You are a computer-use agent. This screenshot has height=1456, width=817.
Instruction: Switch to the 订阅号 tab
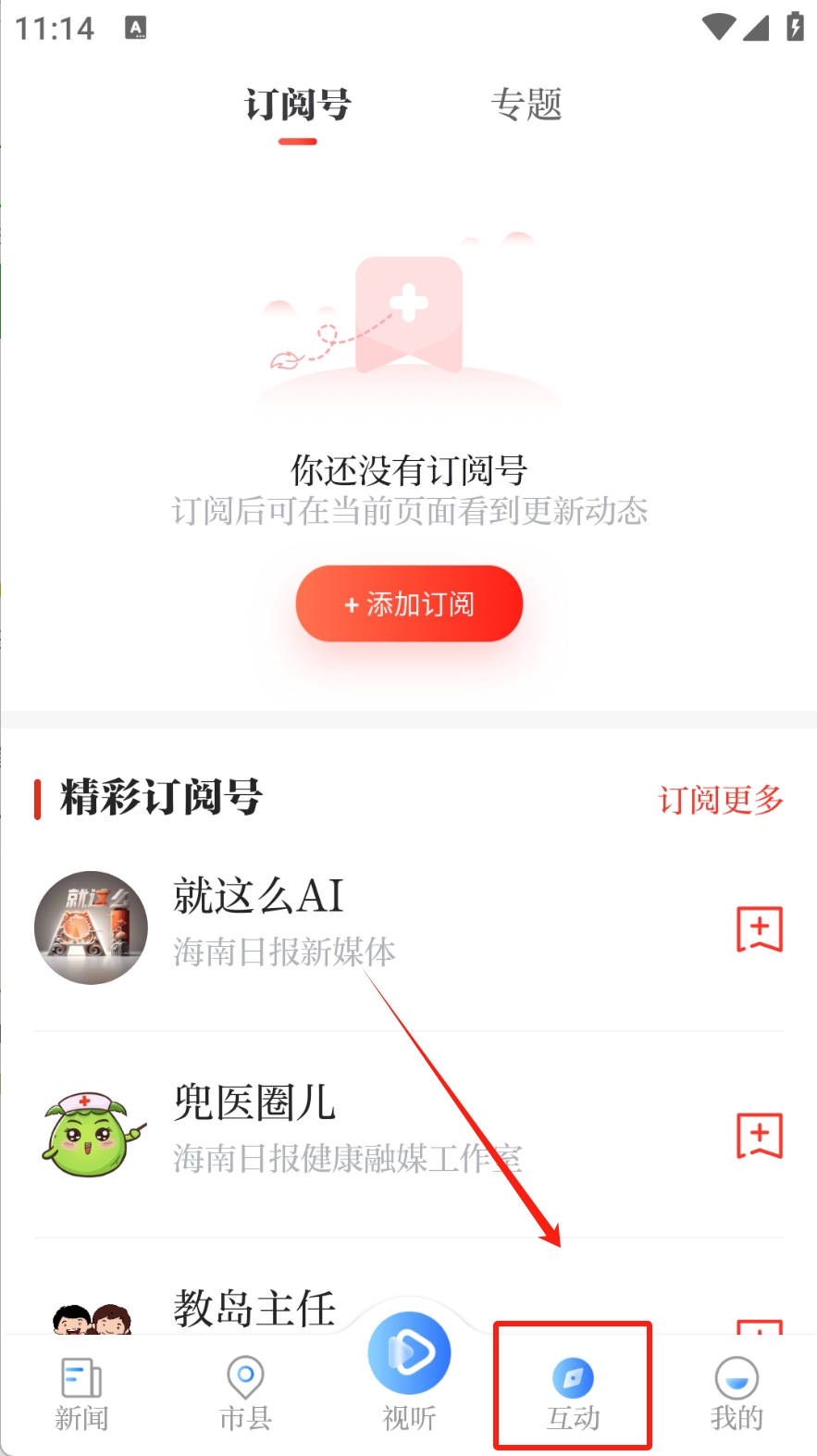[x=297, y=105]
